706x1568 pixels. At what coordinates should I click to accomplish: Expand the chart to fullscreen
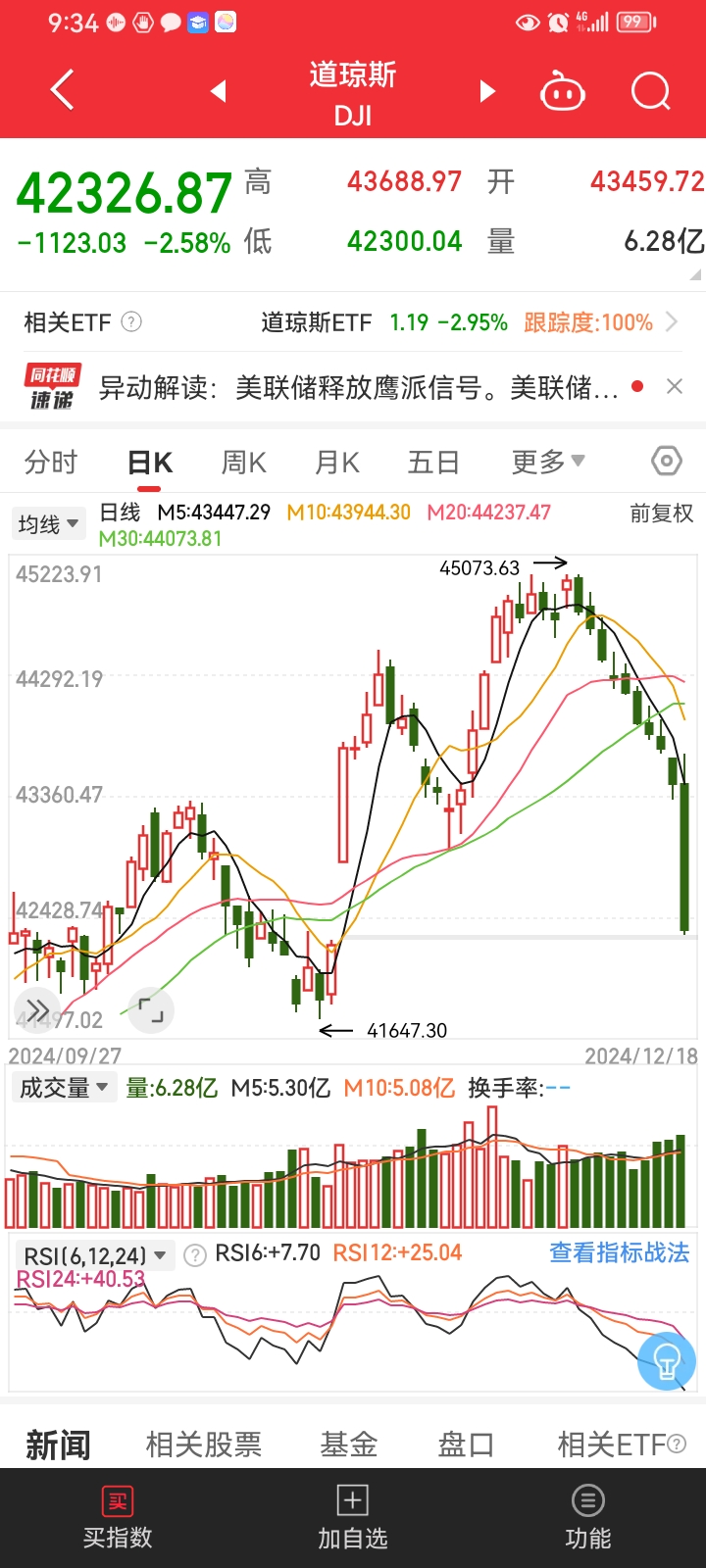click(x=150, y=1009)
